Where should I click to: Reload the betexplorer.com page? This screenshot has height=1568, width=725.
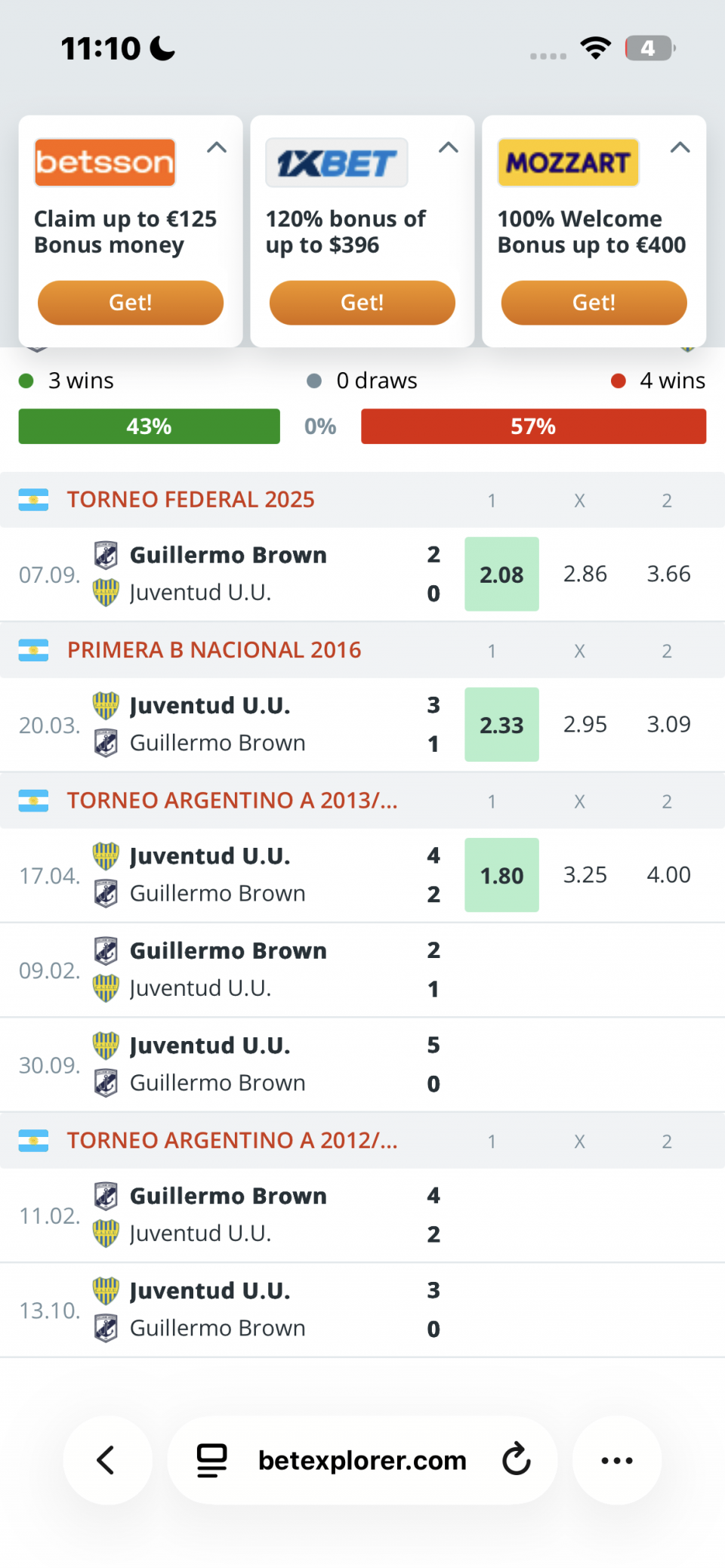pyautogui.click(x=517, y=1459)
